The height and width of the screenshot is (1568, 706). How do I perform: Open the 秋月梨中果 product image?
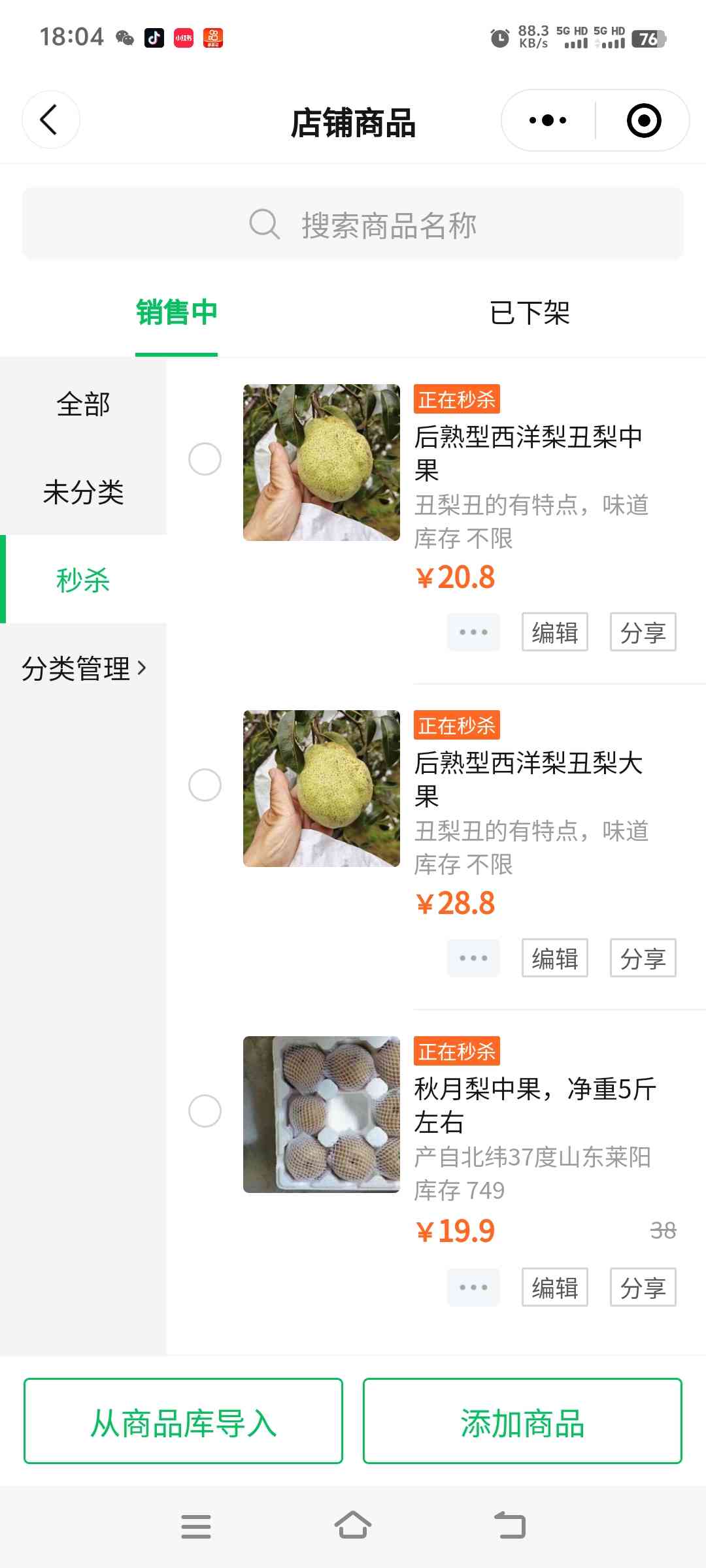click(x=321, y=1114)
